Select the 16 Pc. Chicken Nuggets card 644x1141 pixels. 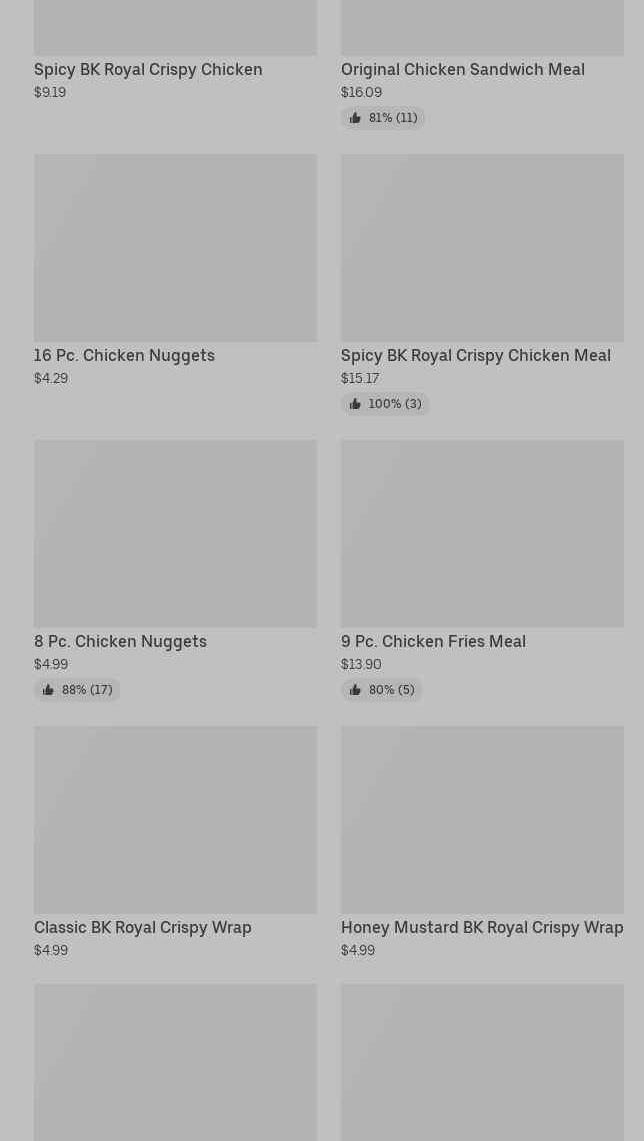(x=175, y=270)
